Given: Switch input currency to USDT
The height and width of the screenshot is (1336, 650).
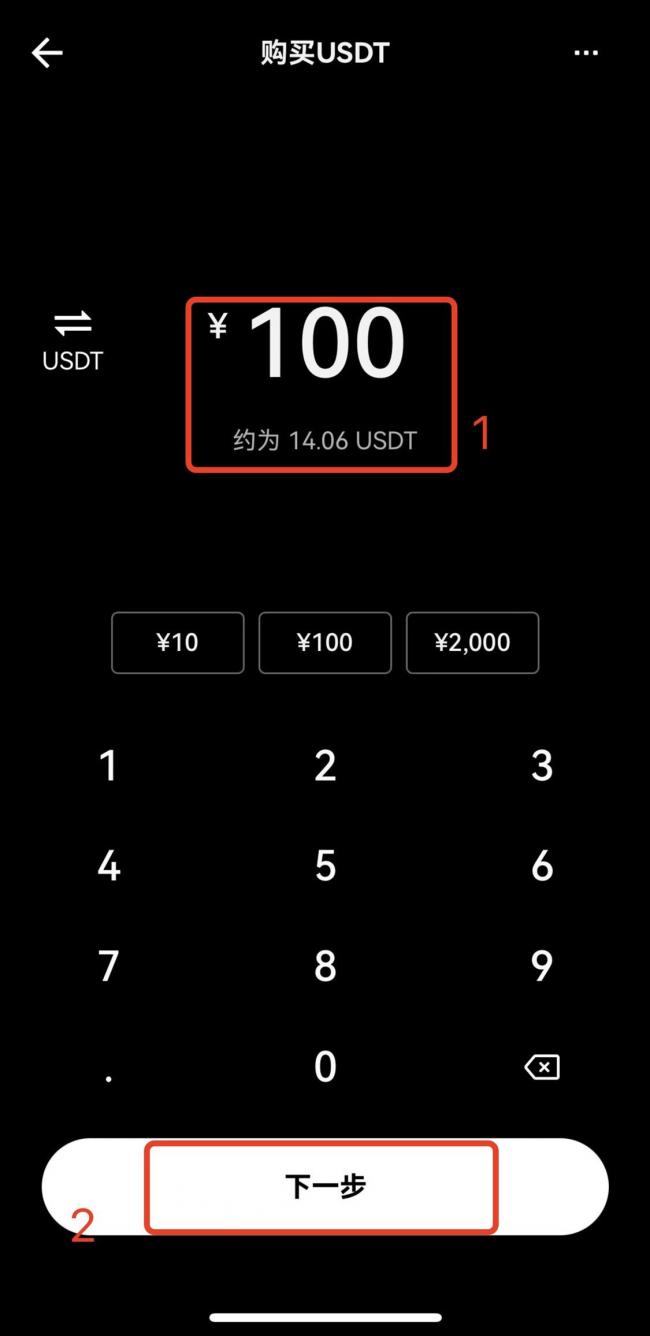Looking at the screenshot, I should tap(72, 341).
